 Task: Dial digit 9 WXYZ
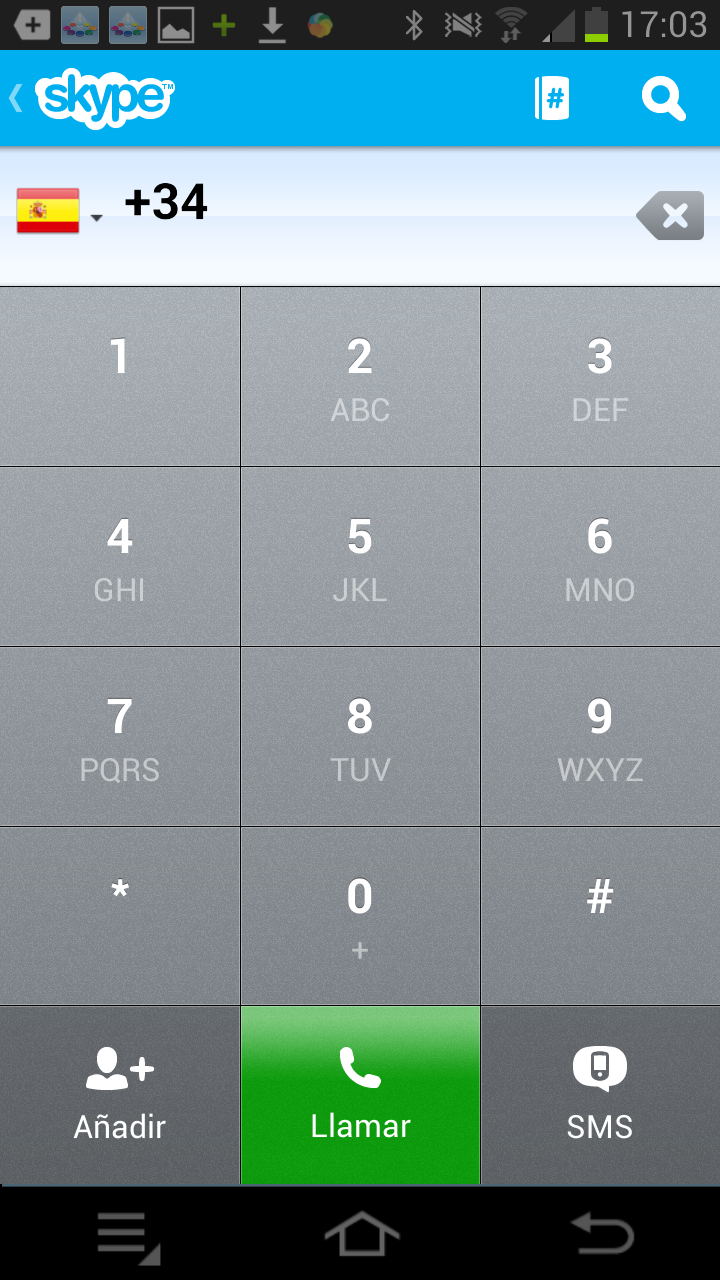pos(600,736)
